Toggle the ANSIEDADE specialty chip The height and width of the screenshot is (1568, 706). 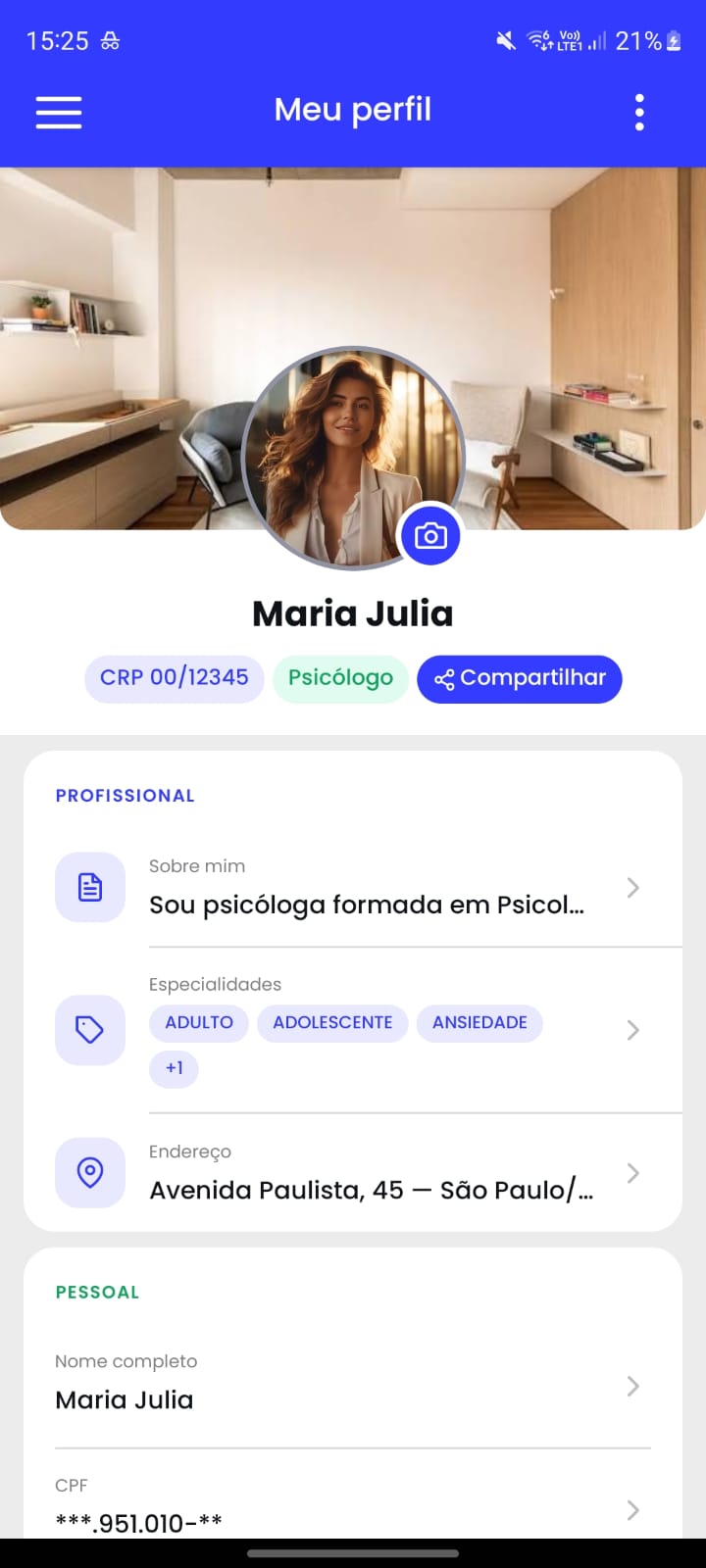[x=479, y=1022]
